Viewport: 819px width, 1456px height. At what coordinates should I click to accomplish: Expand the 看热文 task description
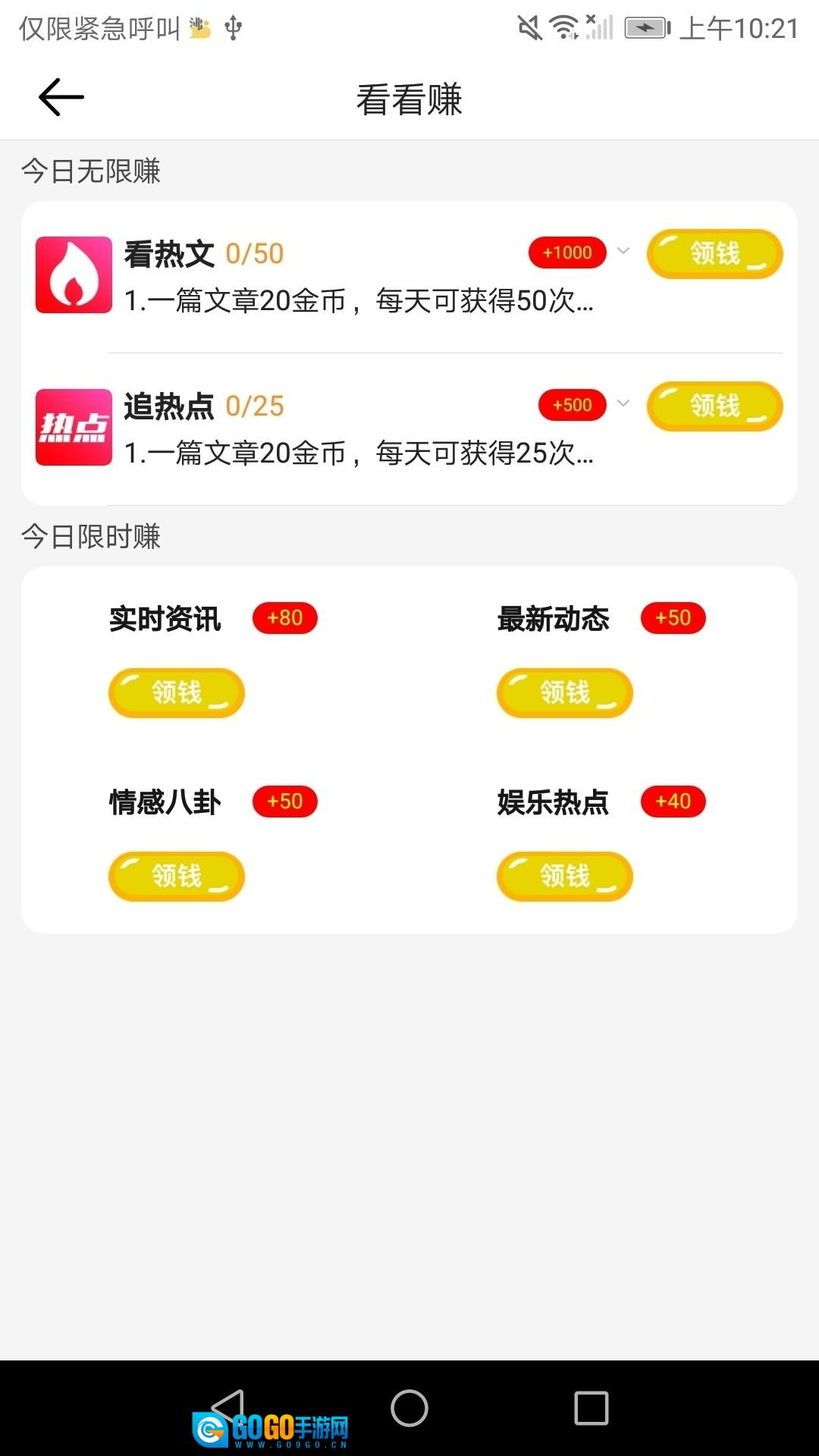[623, 251]
